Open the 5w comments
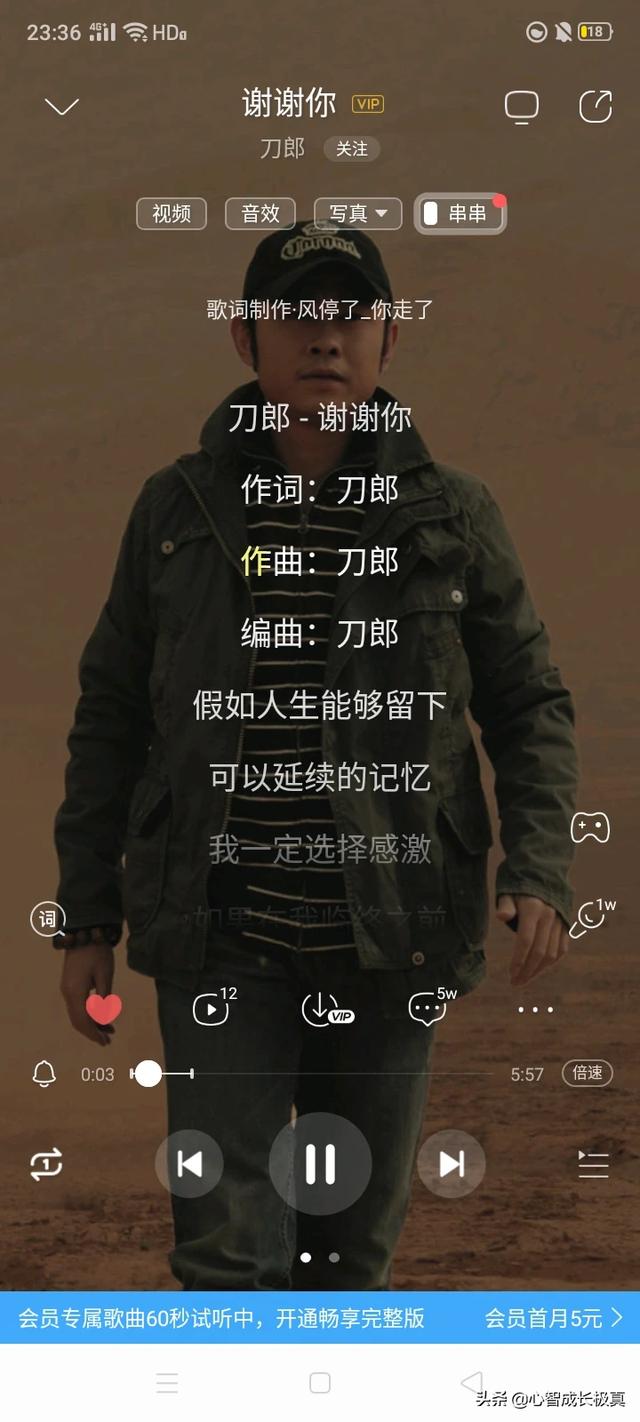The height and width of the screenshot is (1422, 640). tap(428, 1009)
